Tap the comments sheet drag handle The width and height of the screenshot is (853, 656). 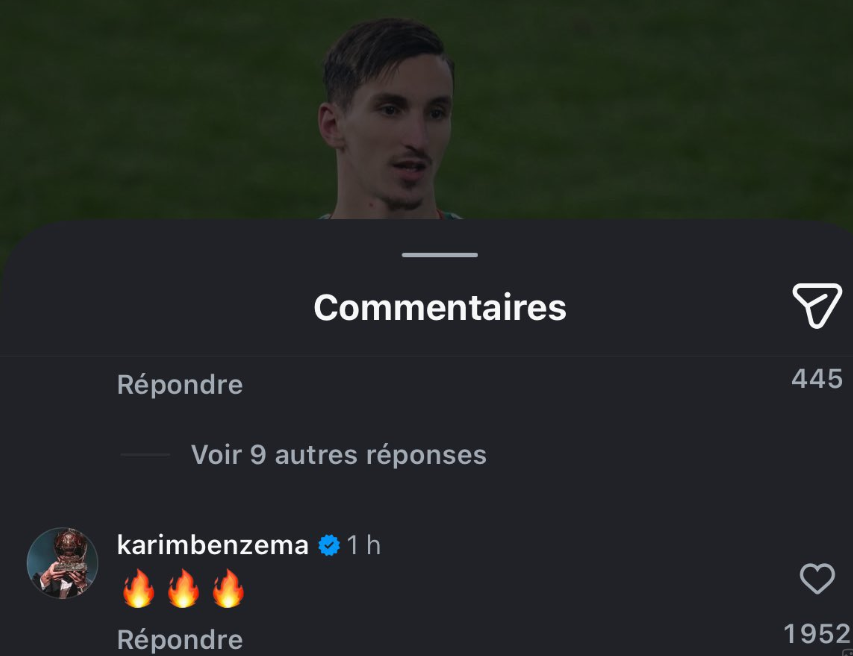pyautogui.click(x=440, y=255)
